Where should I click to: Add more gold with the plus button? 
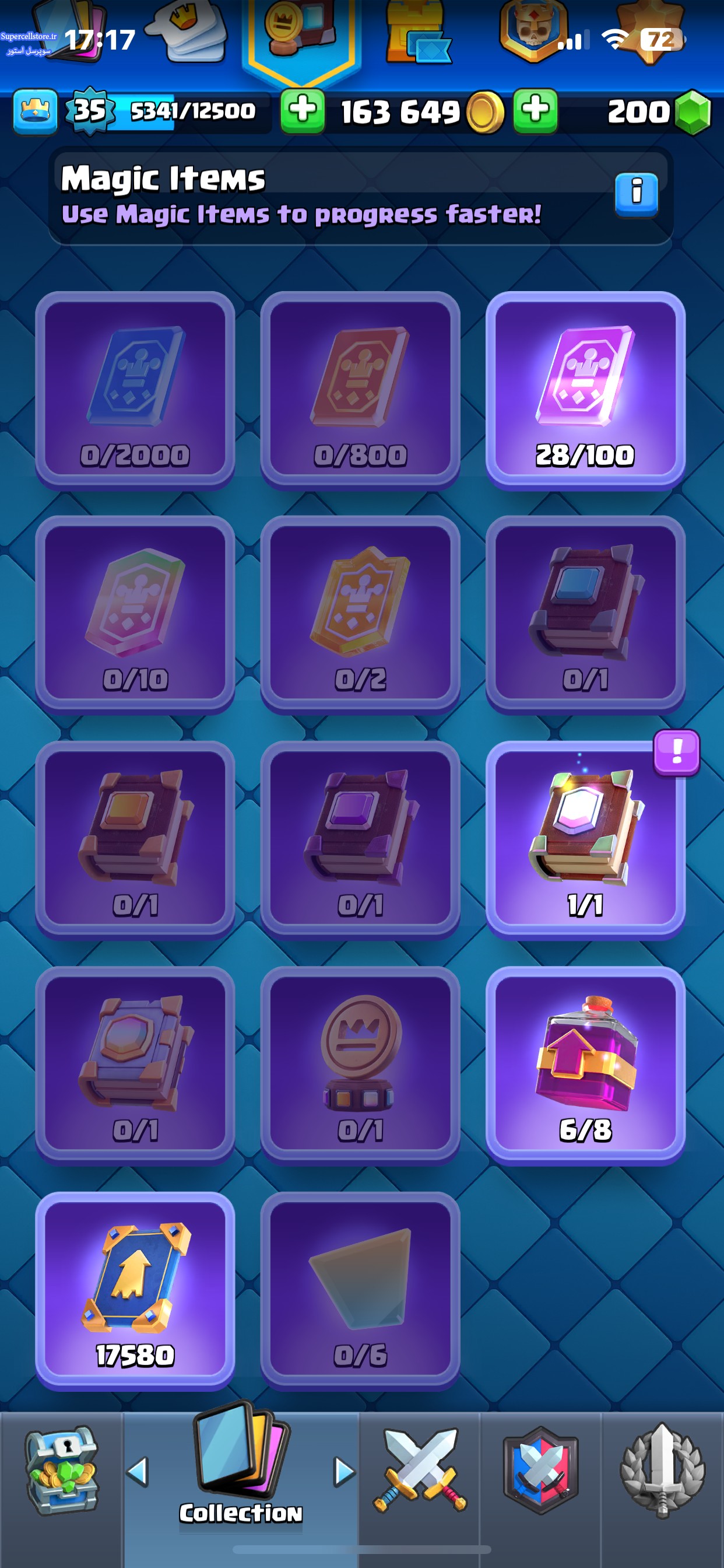pyautogui.click(x=303, y=111)
